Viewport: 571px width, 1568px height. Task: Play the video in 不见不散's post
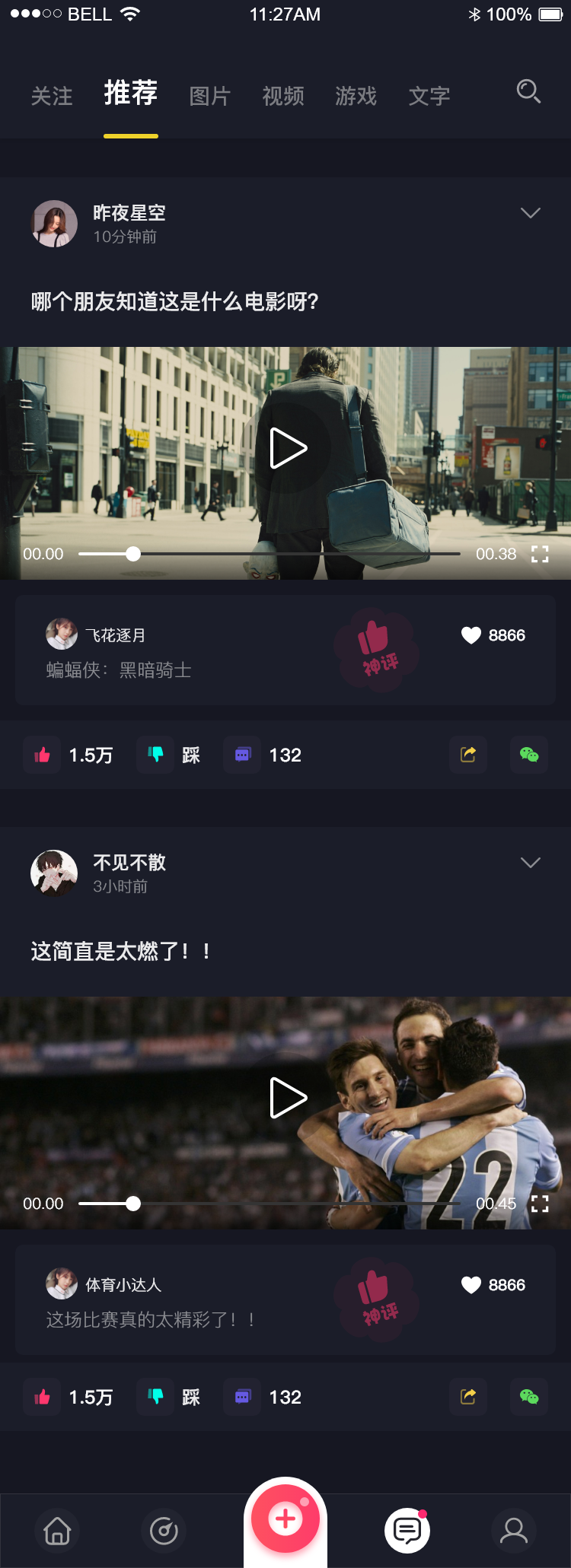pyautogui.click(x=288, y=1098)
